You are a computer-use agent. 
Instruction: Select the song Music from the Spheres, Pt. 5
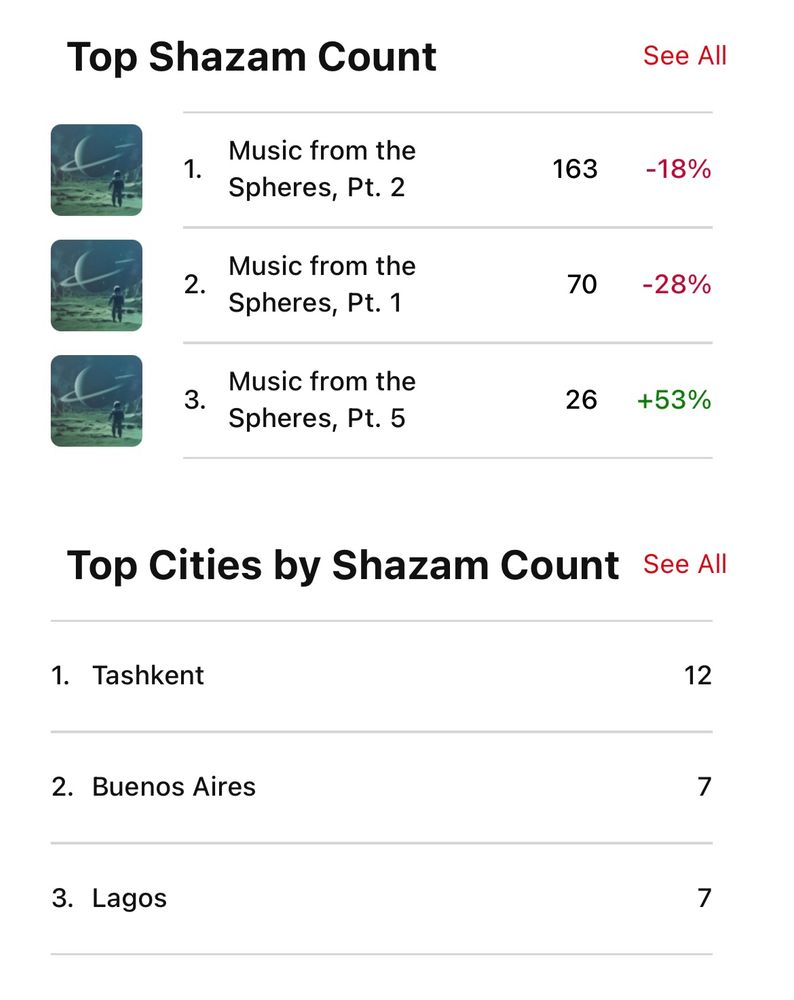coord(323,400)
